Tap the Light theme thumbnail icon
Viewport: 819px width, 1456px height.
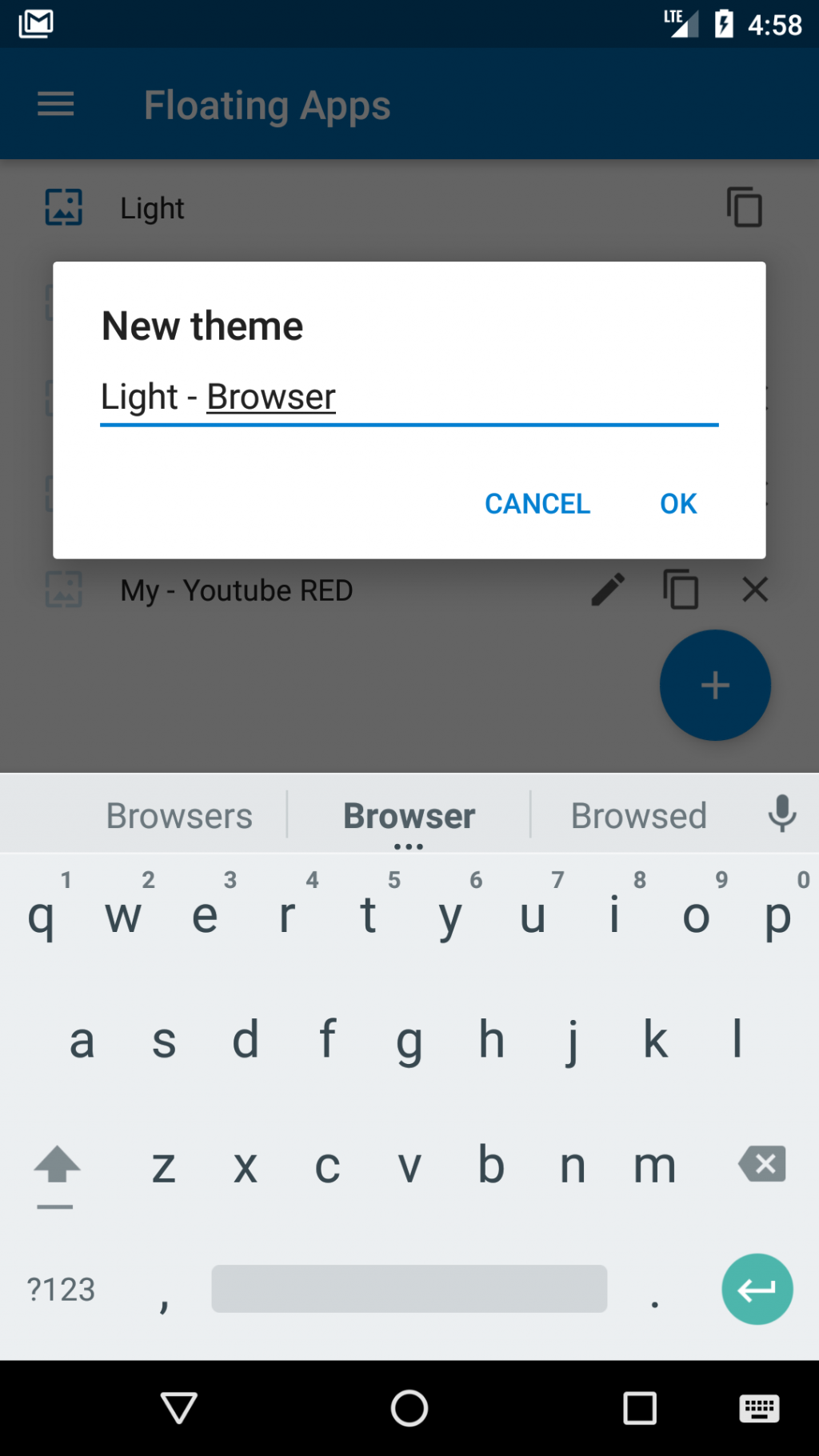(x=64, y=207)
